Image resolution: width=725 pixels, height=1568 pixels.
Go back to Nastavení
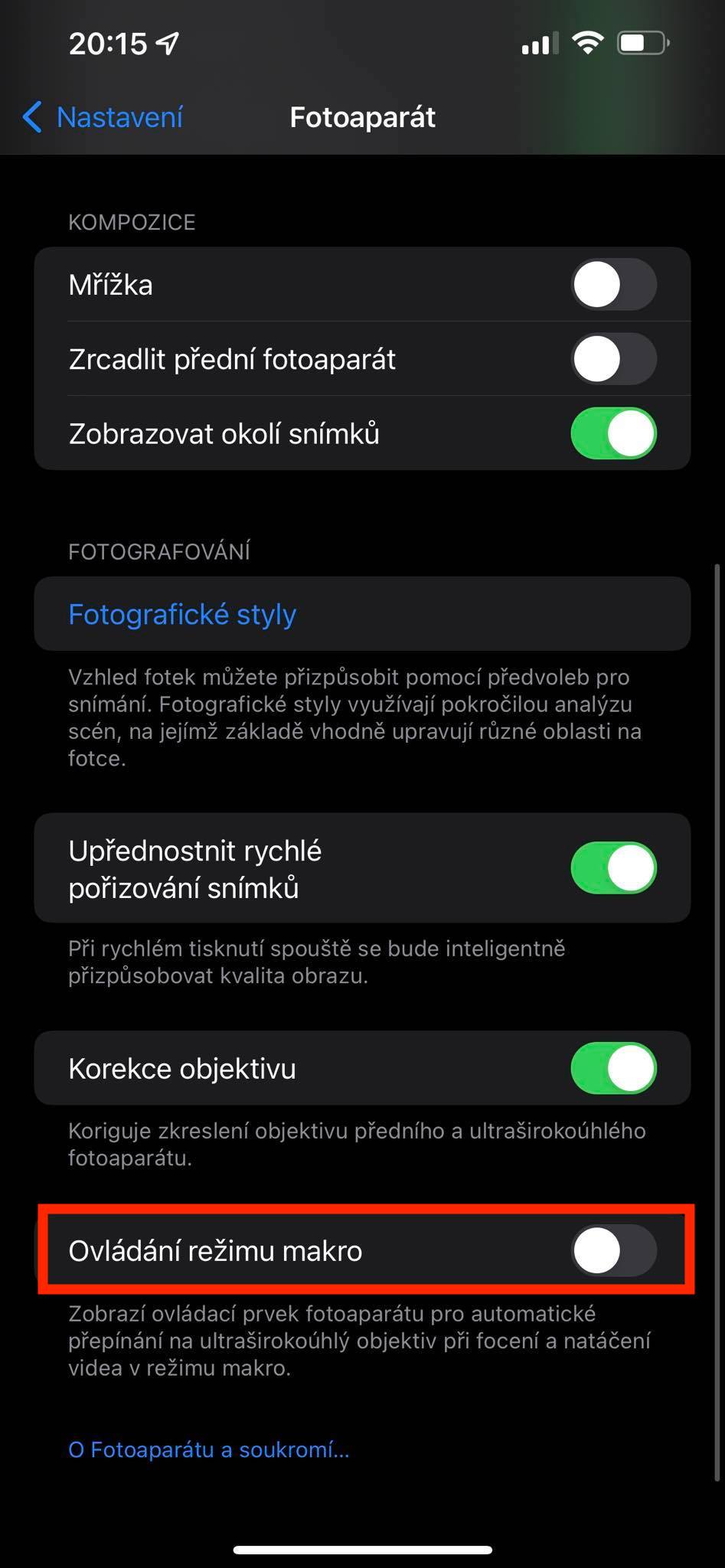click(103, 117)
